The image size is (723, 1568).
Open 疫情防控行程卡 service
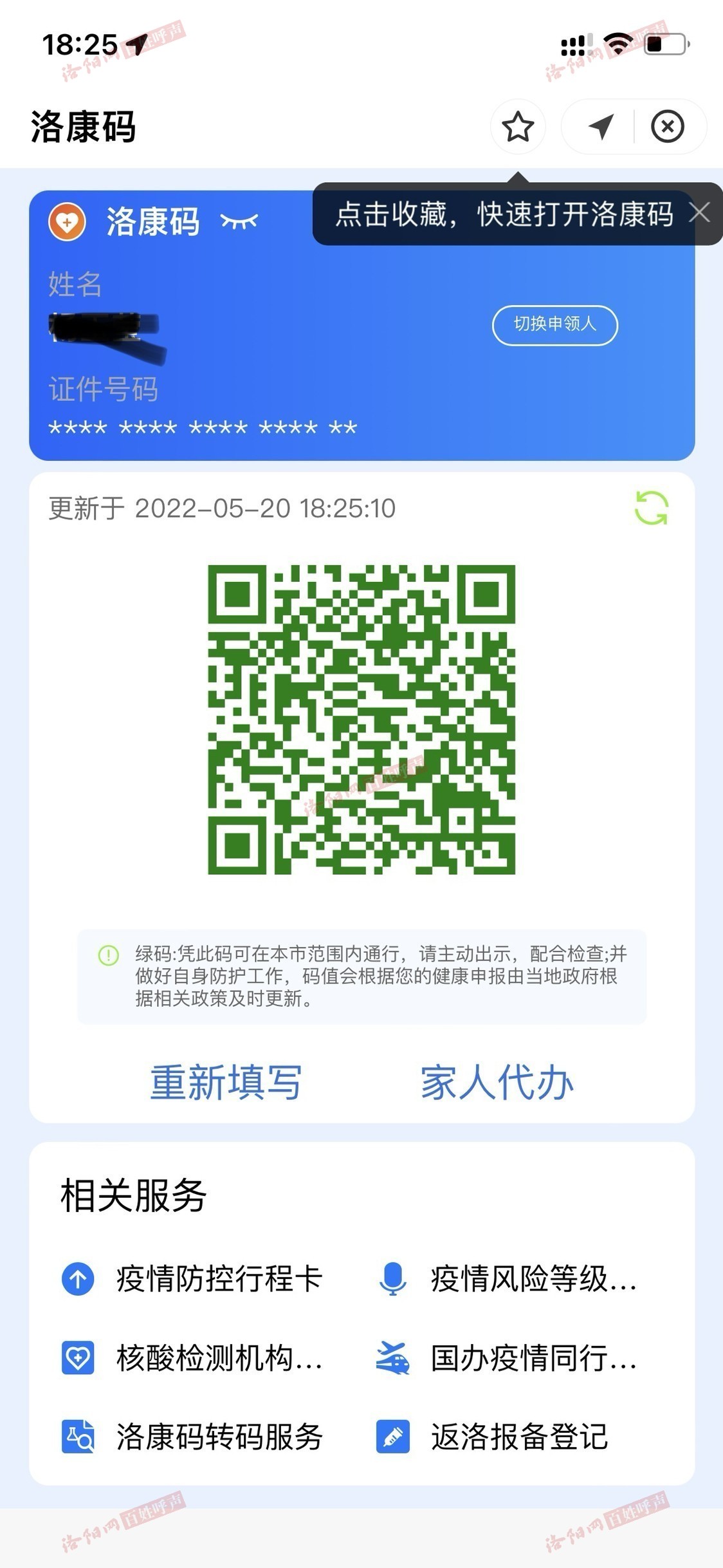pyautogui.click(x=192, y=1278)
